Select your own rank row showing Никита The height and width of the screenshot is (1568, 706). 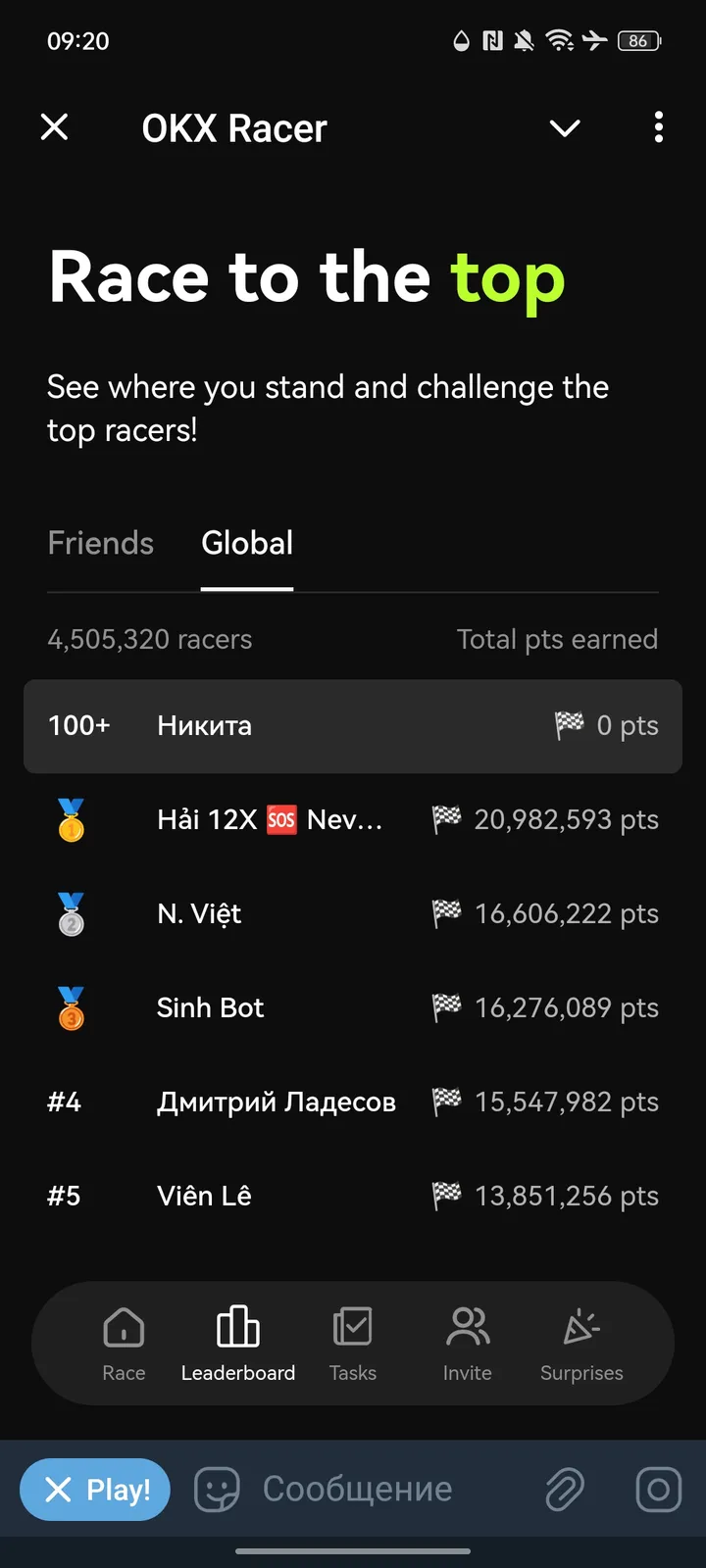click(353, 726)
